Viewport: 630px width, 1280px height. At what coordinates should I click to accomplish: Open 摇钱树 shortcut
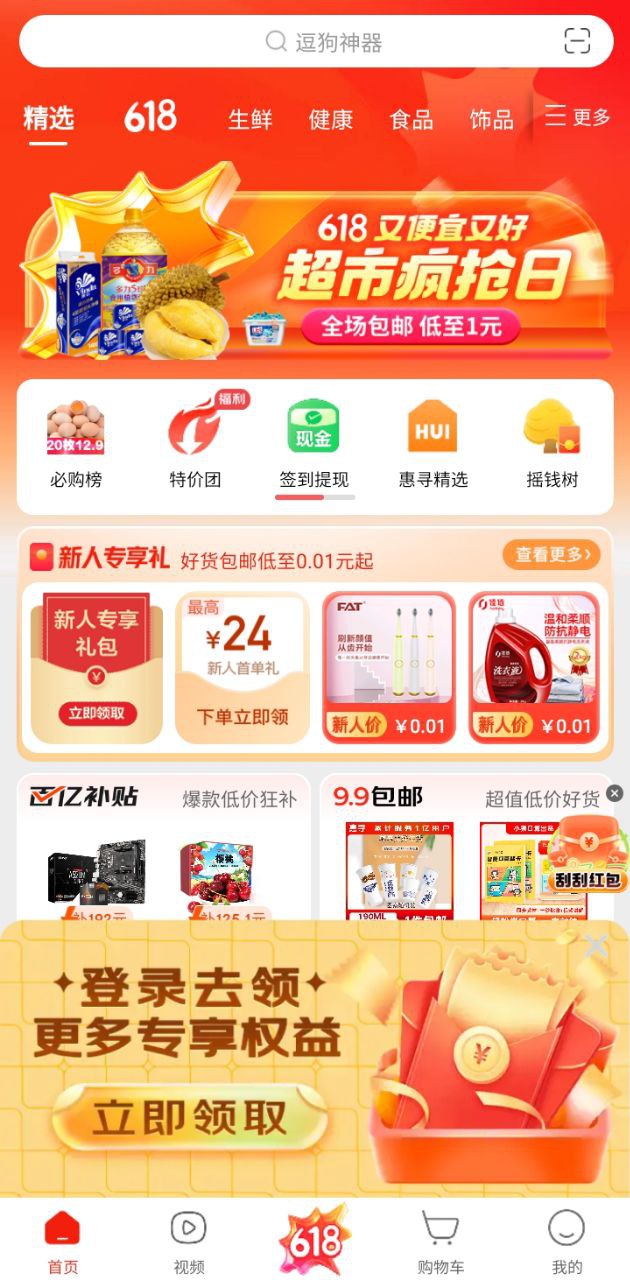pyautogui.click(x=552, y=444)
